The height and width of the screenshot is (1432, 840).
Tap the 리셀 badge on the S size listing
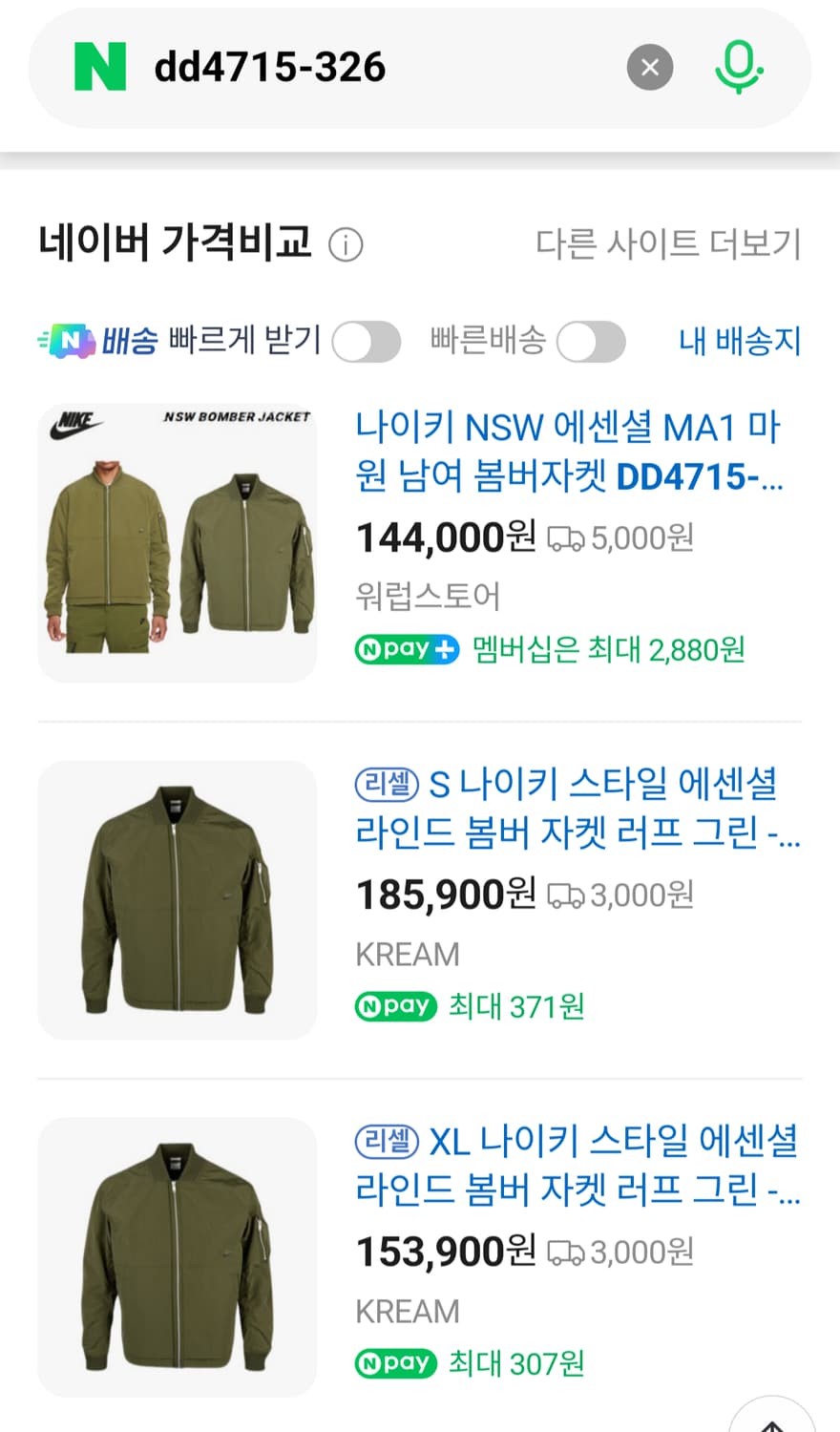[387, 785]
